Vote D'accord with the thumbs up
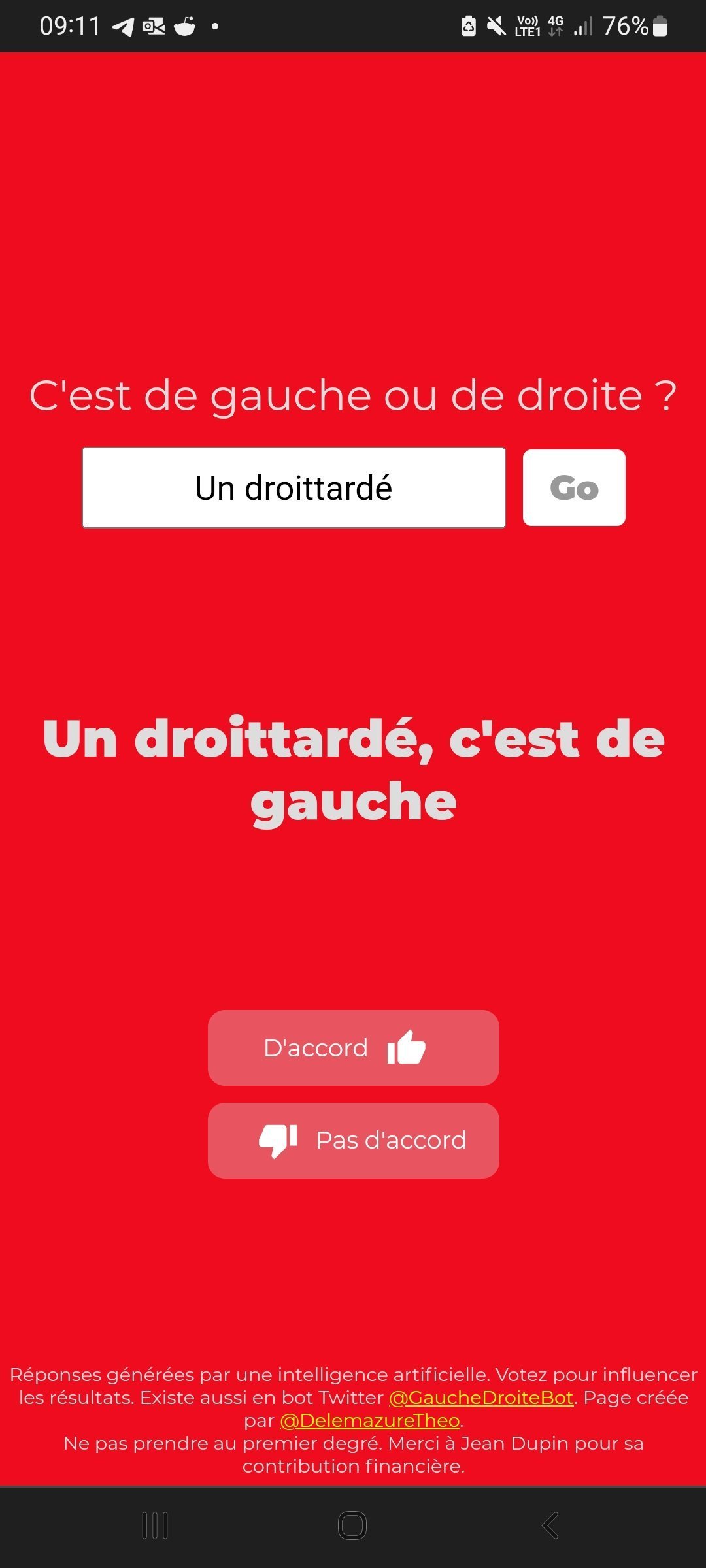The width and height of the screenshot is (706, 1568). (x=353, y=1048)
